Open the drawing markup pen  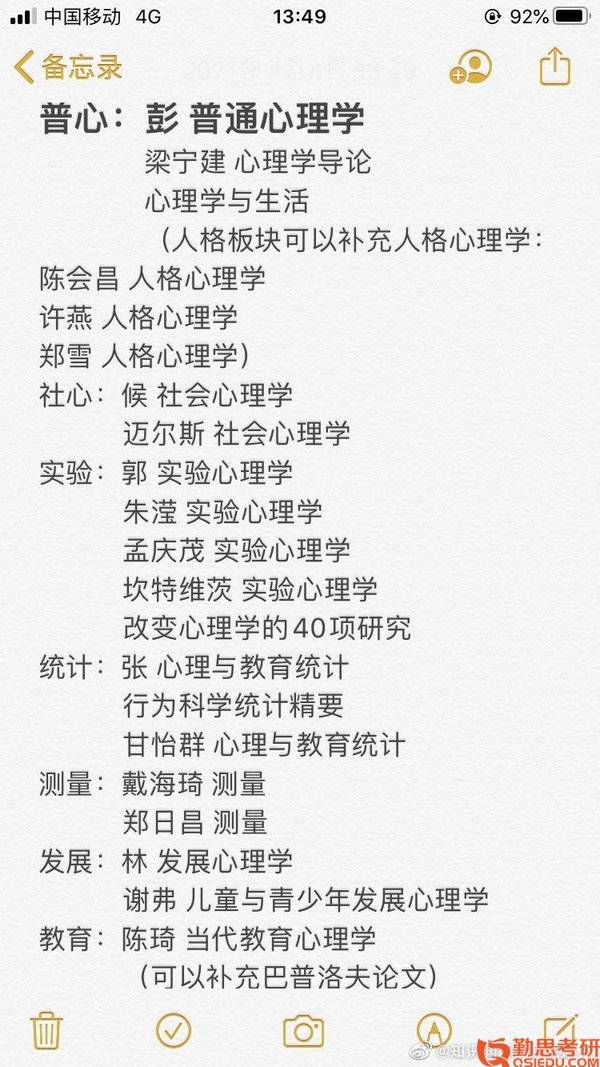433,1029
